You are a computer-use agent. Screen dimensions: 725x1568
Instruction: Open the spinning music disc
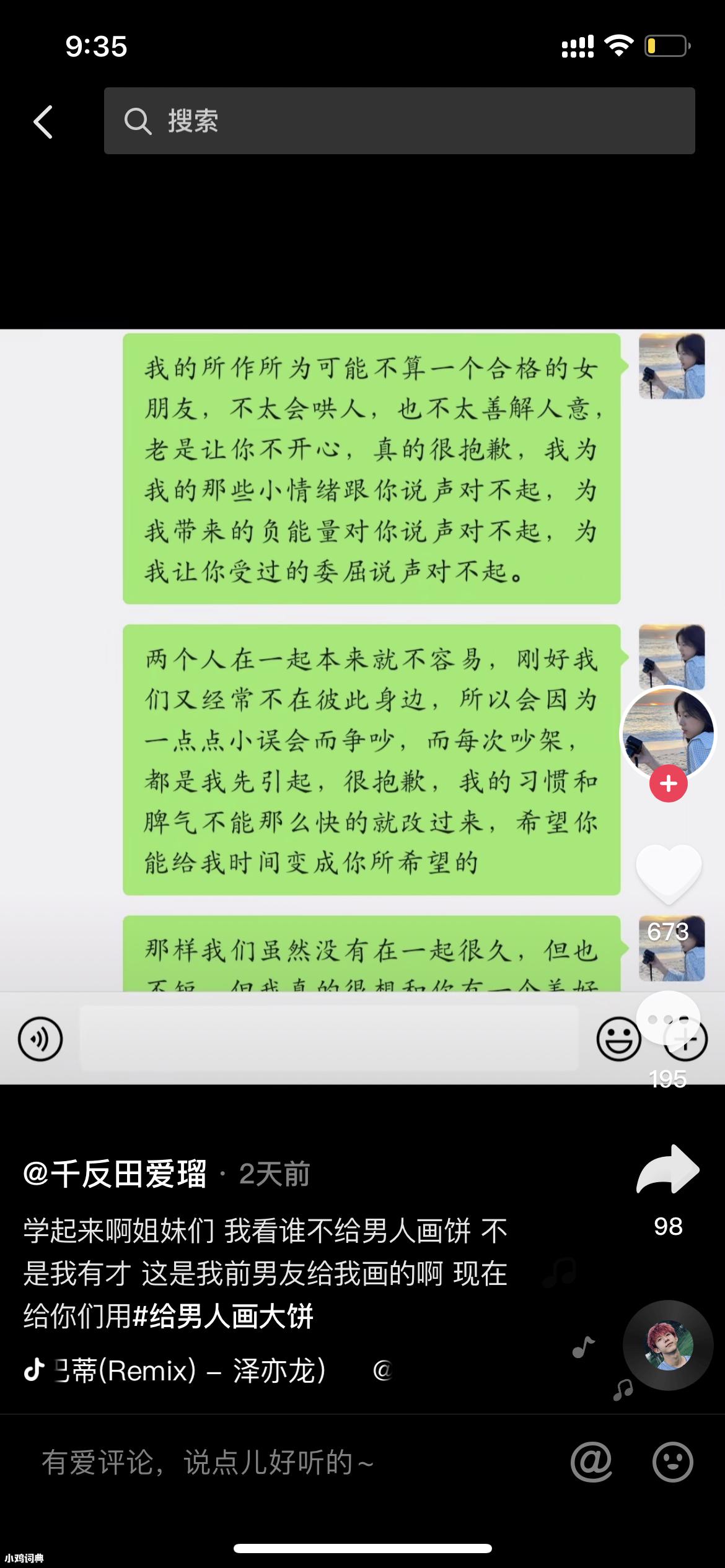pyautogui.click(x=668, y=1345)
